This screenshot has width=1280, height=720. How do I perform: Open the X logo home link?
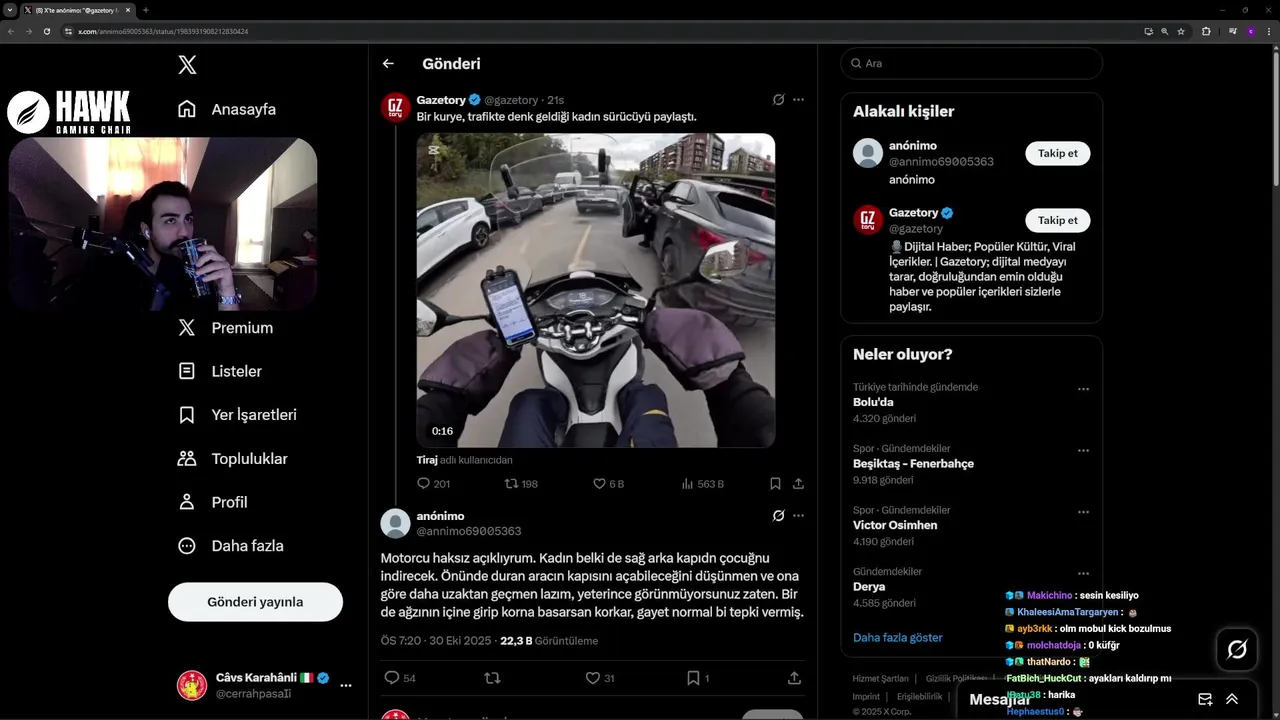187,65
